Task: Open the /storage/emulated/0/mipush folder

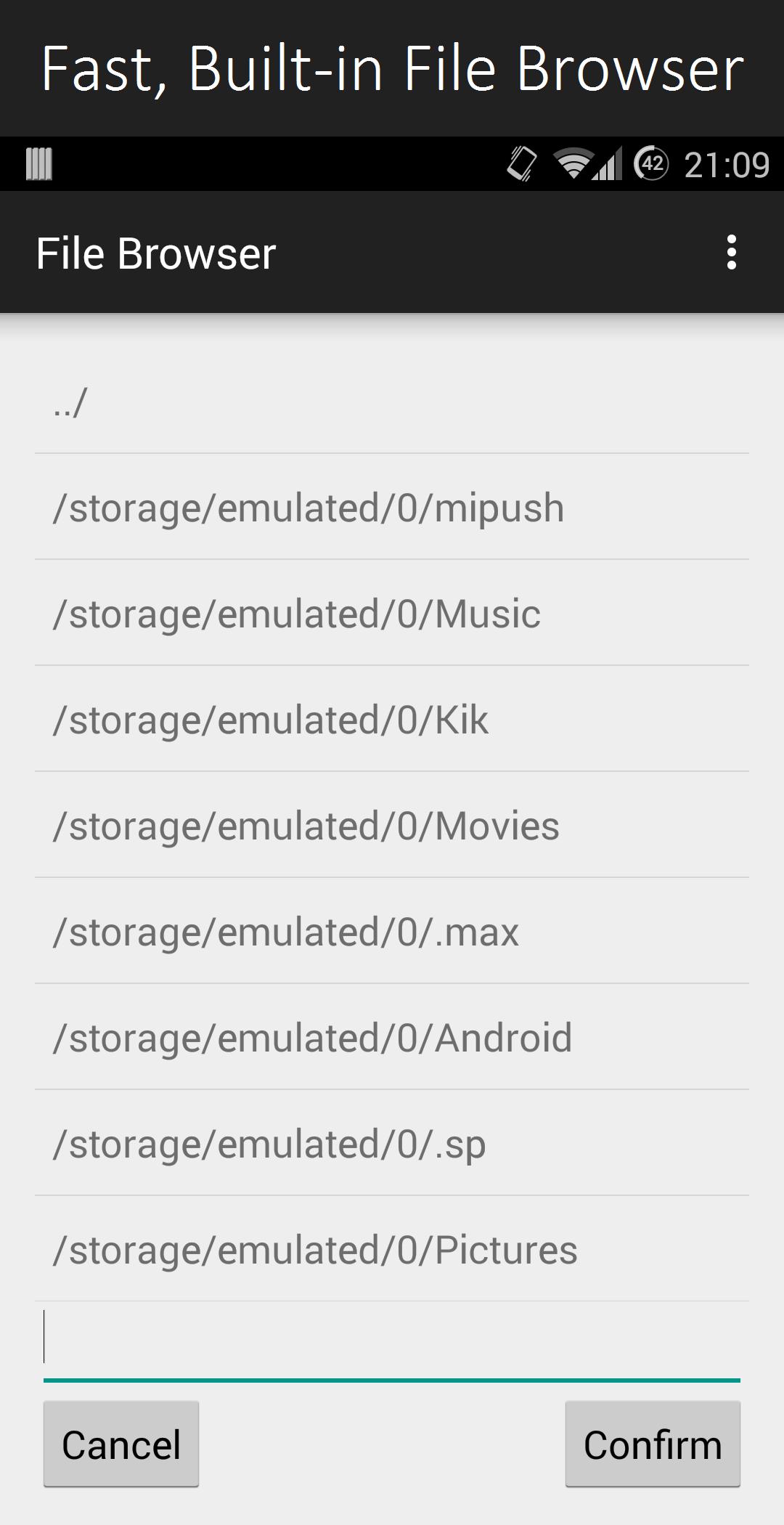Action: pyautogui.click(x=392, y=508)
